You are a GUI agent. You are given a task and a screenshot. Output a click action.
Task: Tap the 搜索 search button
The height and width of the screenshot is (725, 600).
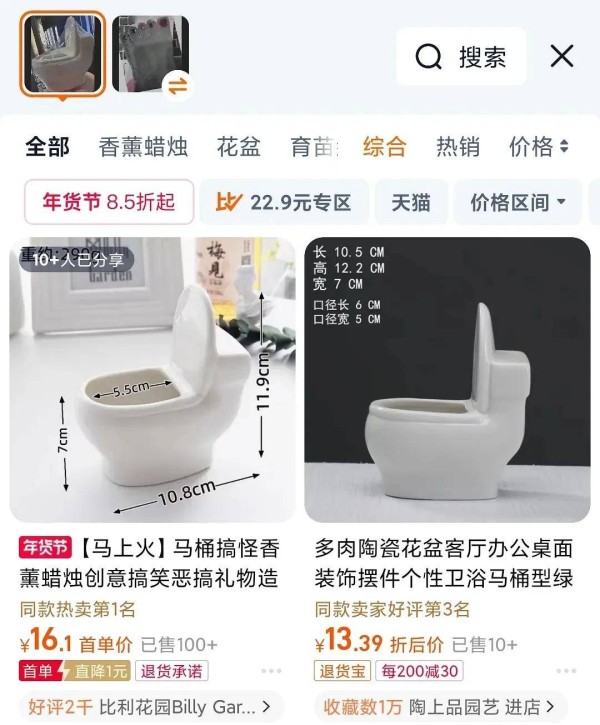(x=461, y=56)
